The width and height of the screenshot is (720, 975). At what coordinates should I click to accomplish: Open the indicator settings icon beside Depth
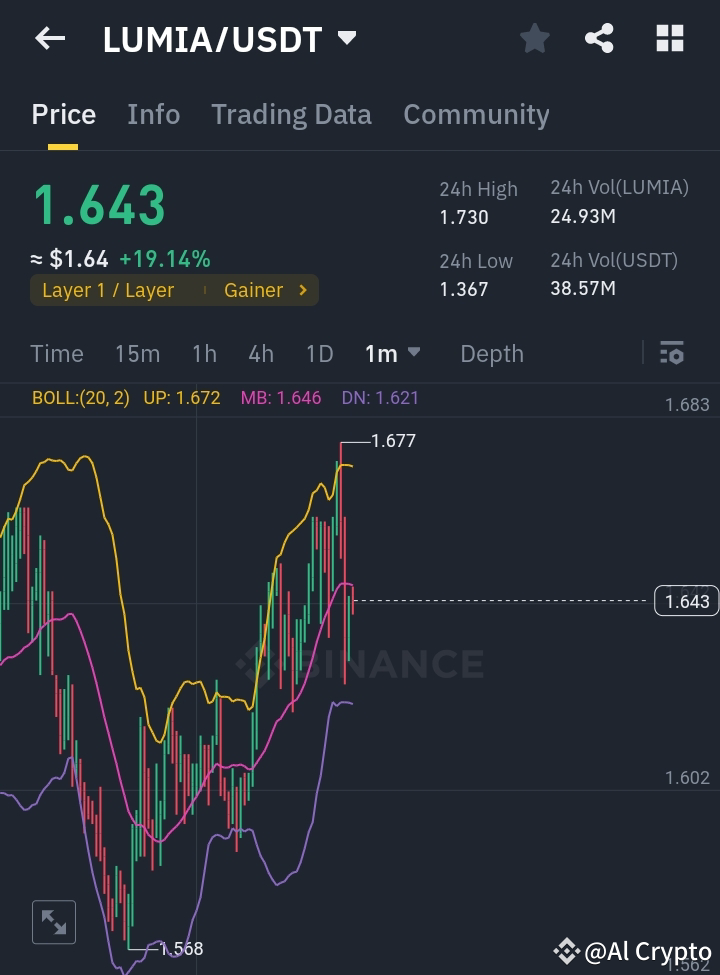[671, 353]
